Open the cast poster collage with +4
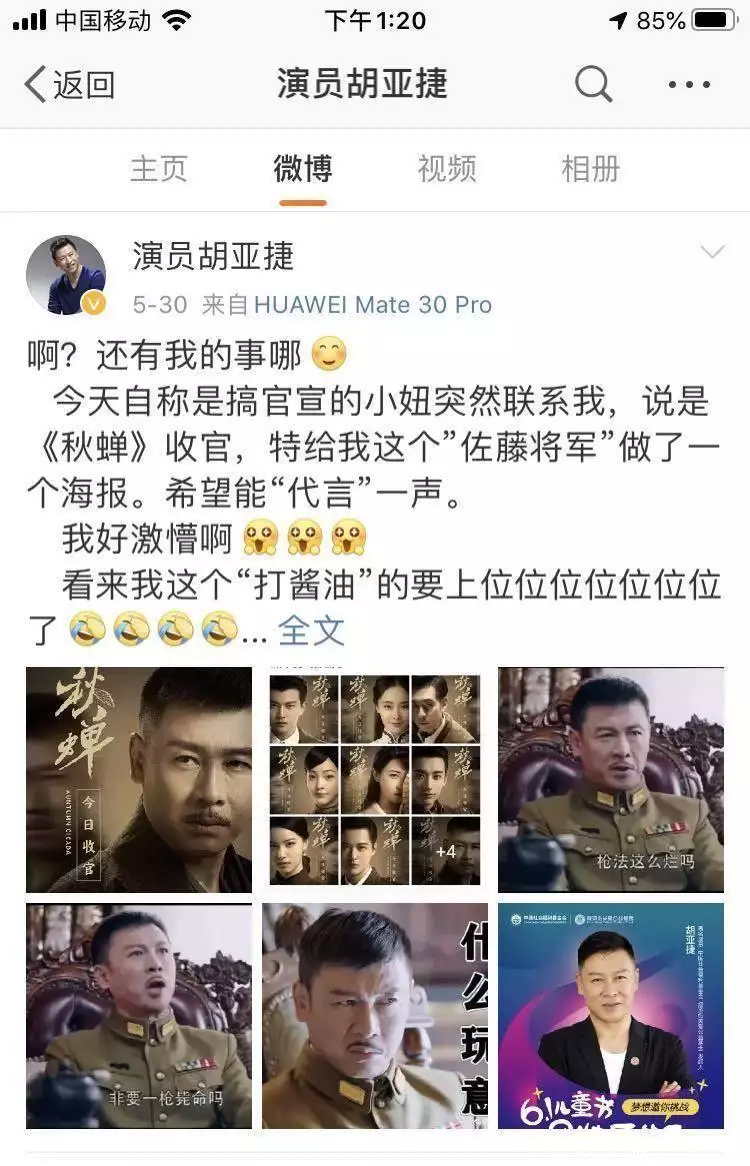Screen dimensions: 750x1166 pyautogui.click(x=375, y=779)
